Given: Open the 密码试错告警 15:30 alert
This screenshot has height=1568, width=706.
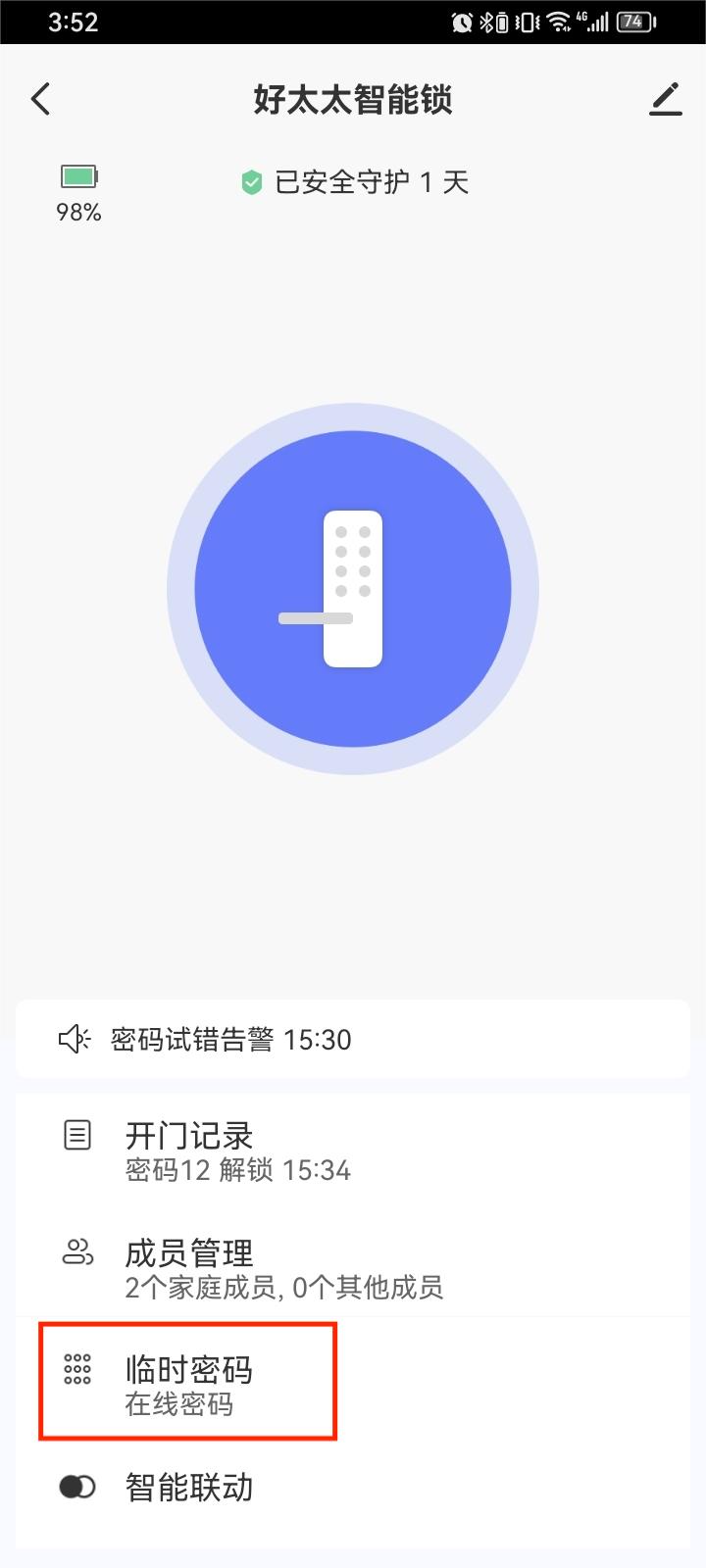Looking at the screenshot, I should click(x=353, y=1039).
